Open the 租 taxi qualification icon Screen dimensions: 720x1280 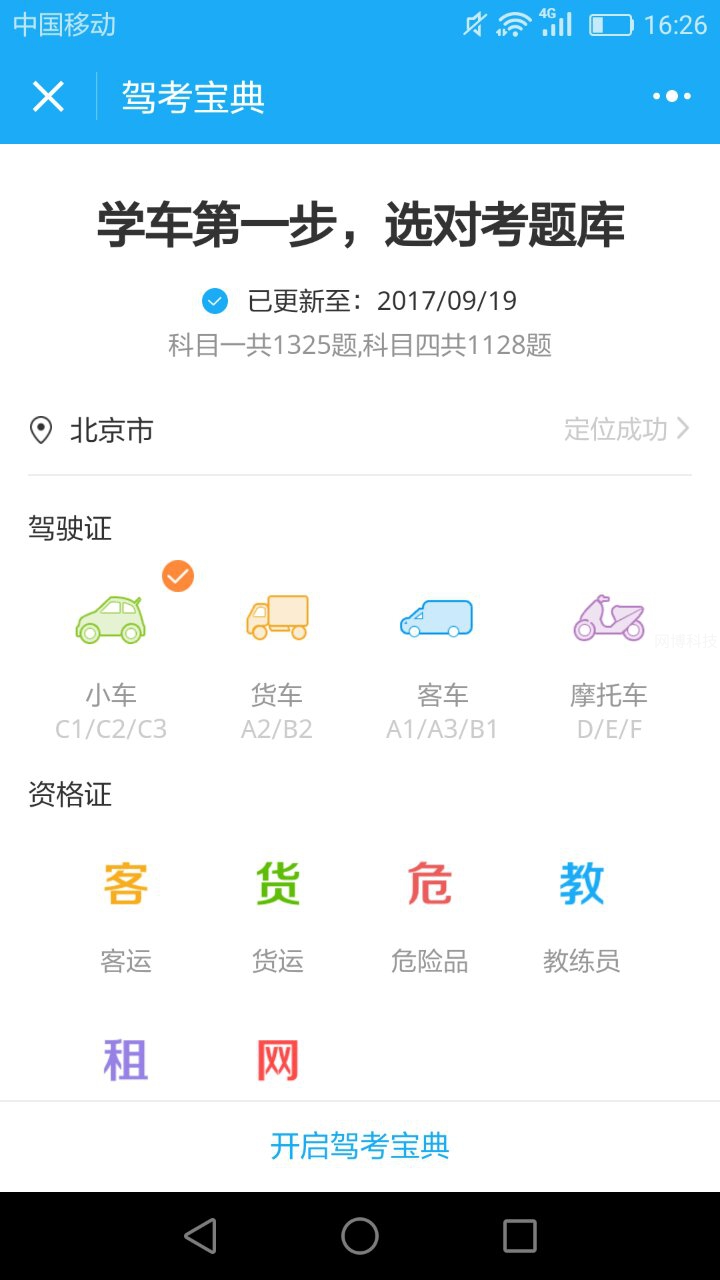126,1060
